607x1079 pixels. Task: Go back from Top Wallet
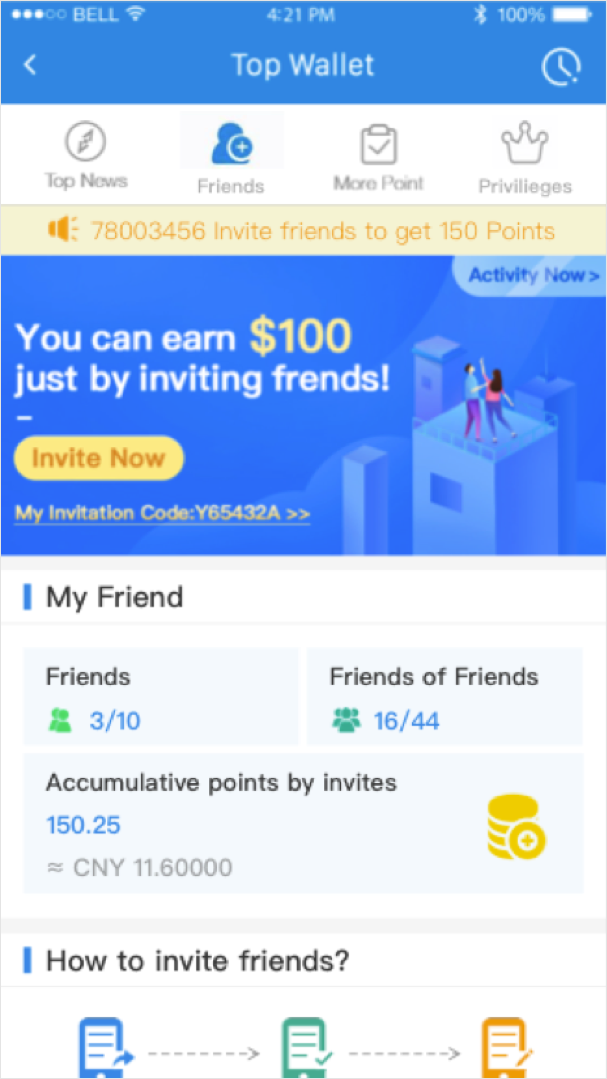[x=30, y=65]
